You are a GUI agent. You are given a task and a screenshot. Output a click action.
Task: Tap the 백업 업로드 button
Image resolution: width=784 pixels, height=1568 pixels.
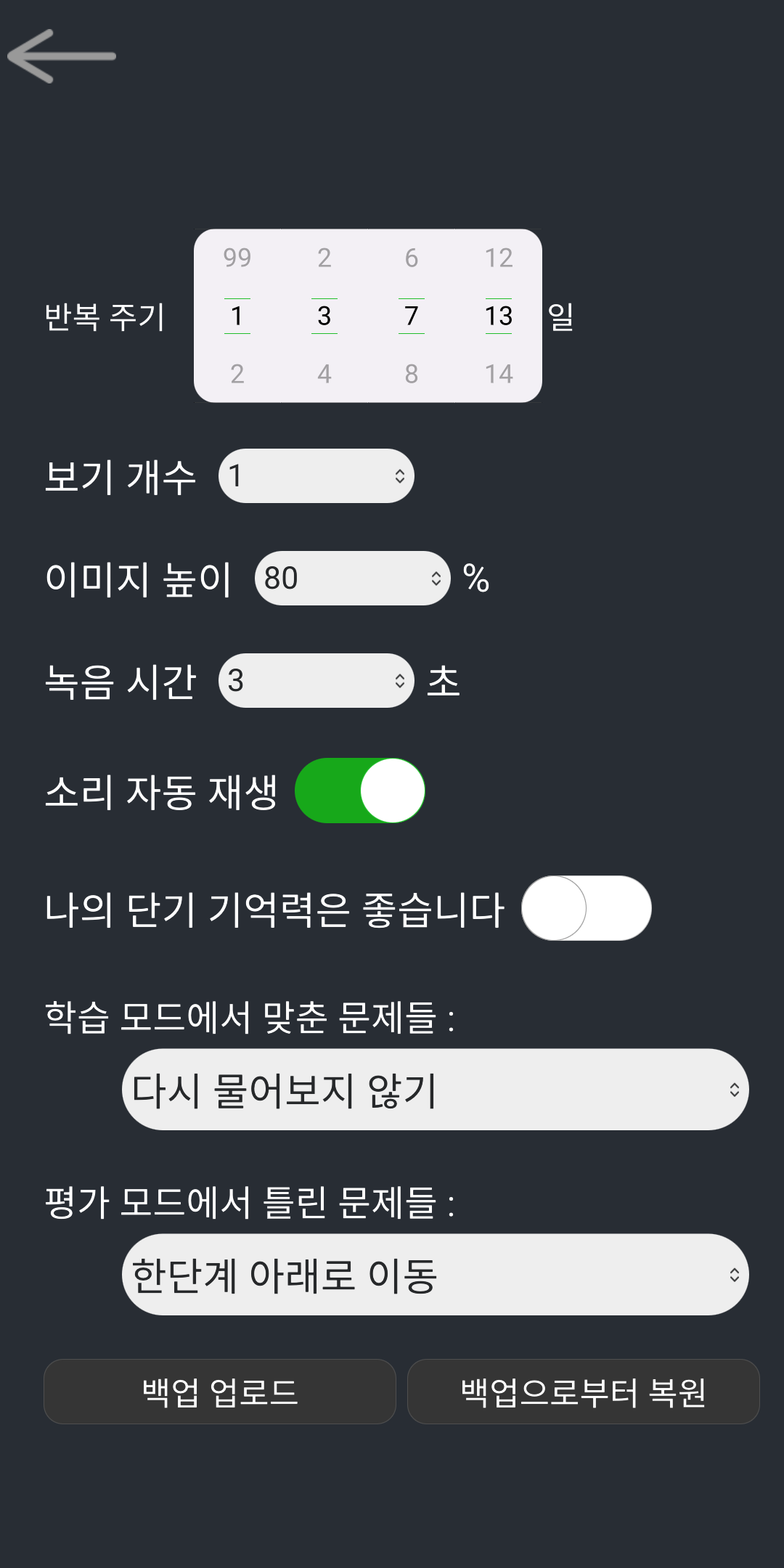coord(220,1392)
